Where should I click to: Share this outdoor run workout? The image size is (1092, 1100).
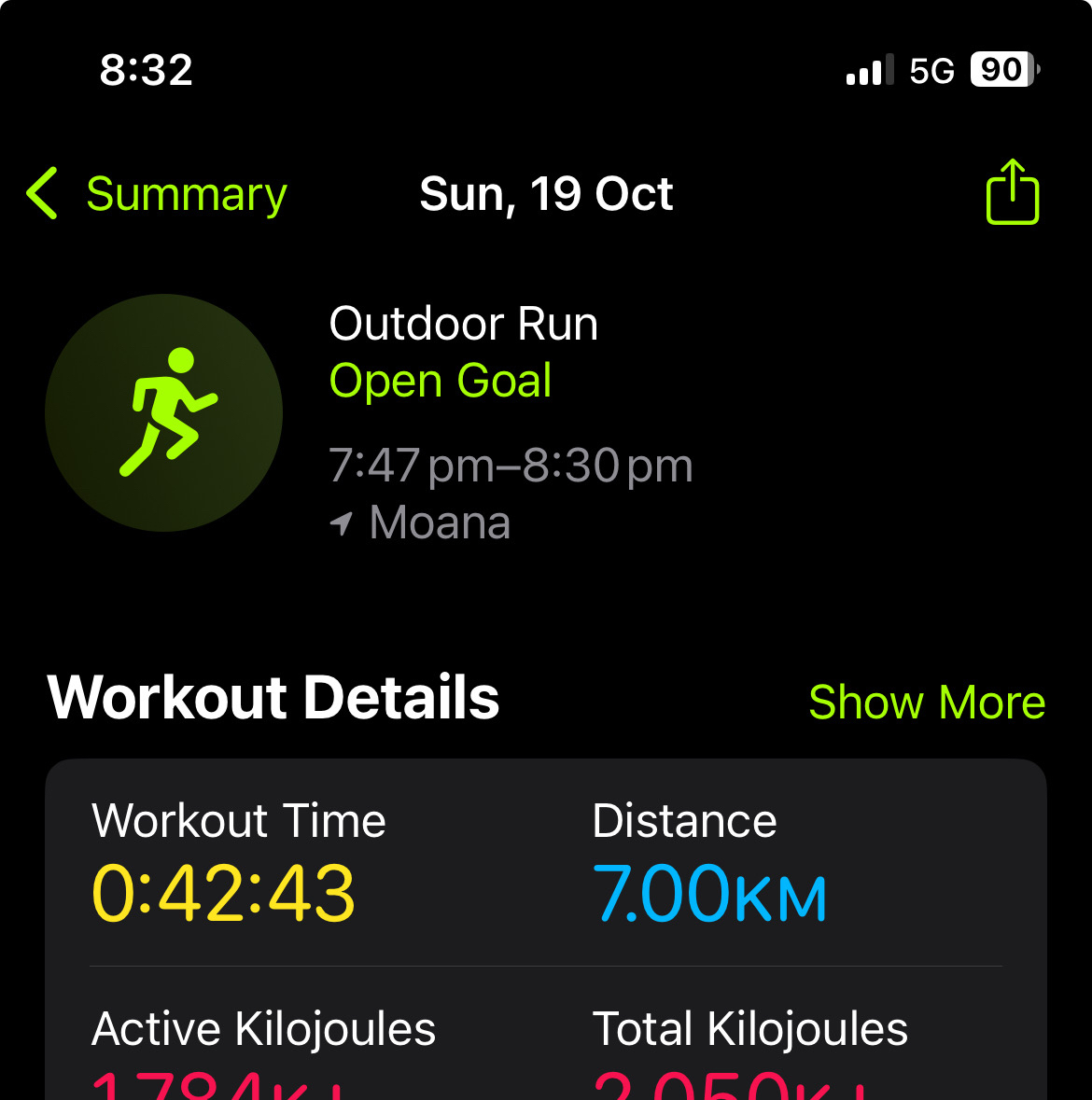[x=1012, y=192]
